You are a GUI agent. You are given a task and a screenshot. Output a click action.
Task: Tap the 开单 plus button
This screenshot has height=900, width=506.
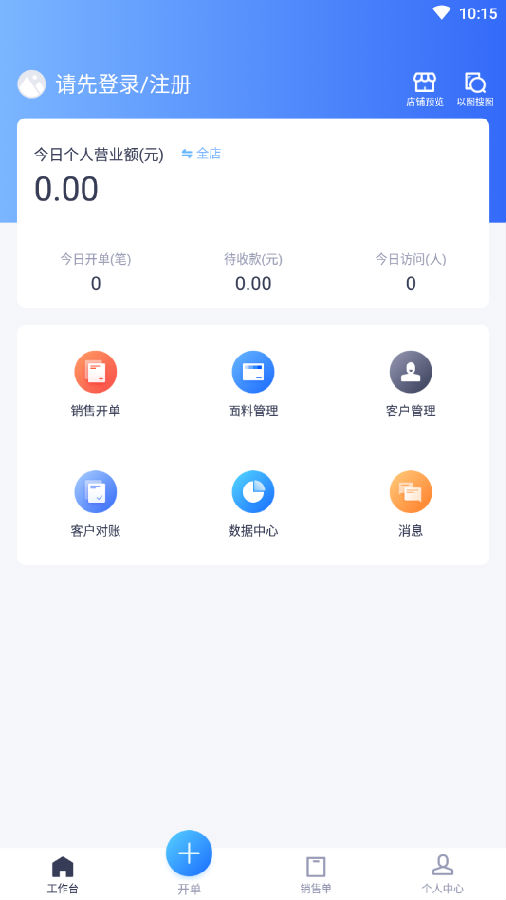click(x=189, y=854)
